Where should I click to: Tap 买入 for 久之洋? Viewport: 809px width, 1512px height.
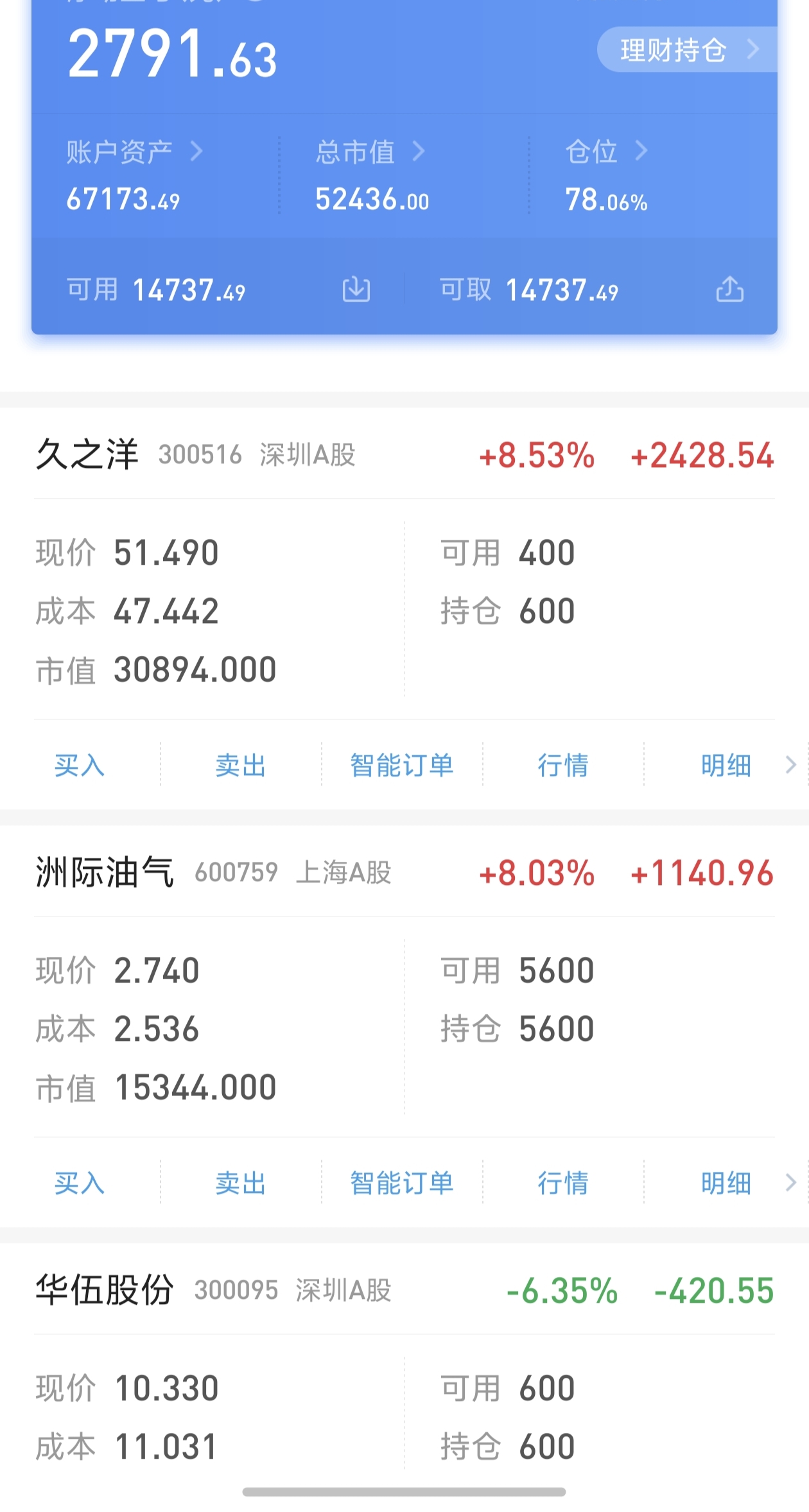[x=80, y=766]
